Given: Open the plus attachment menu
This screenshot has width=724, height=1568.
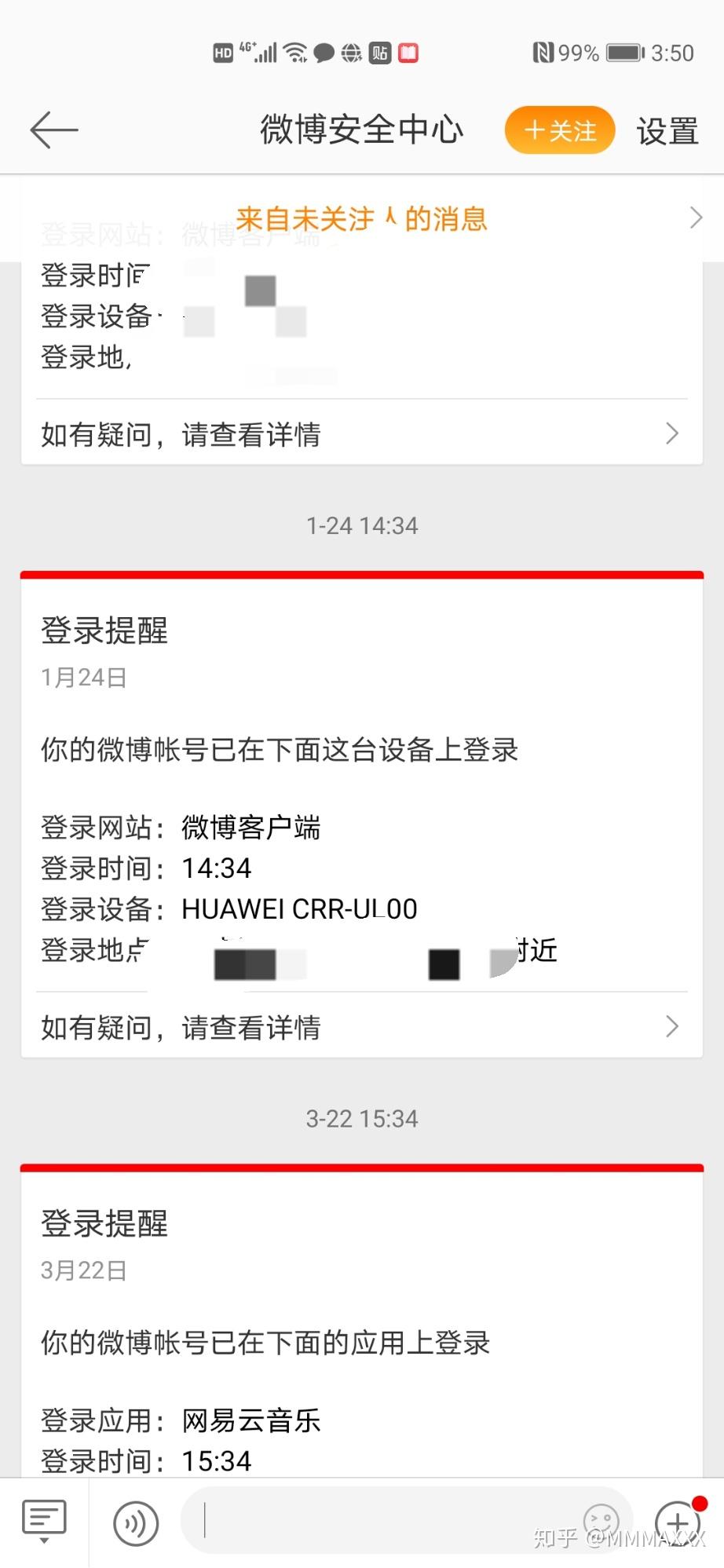Looking at the screenshot, I should click(x=677, y=1522).
